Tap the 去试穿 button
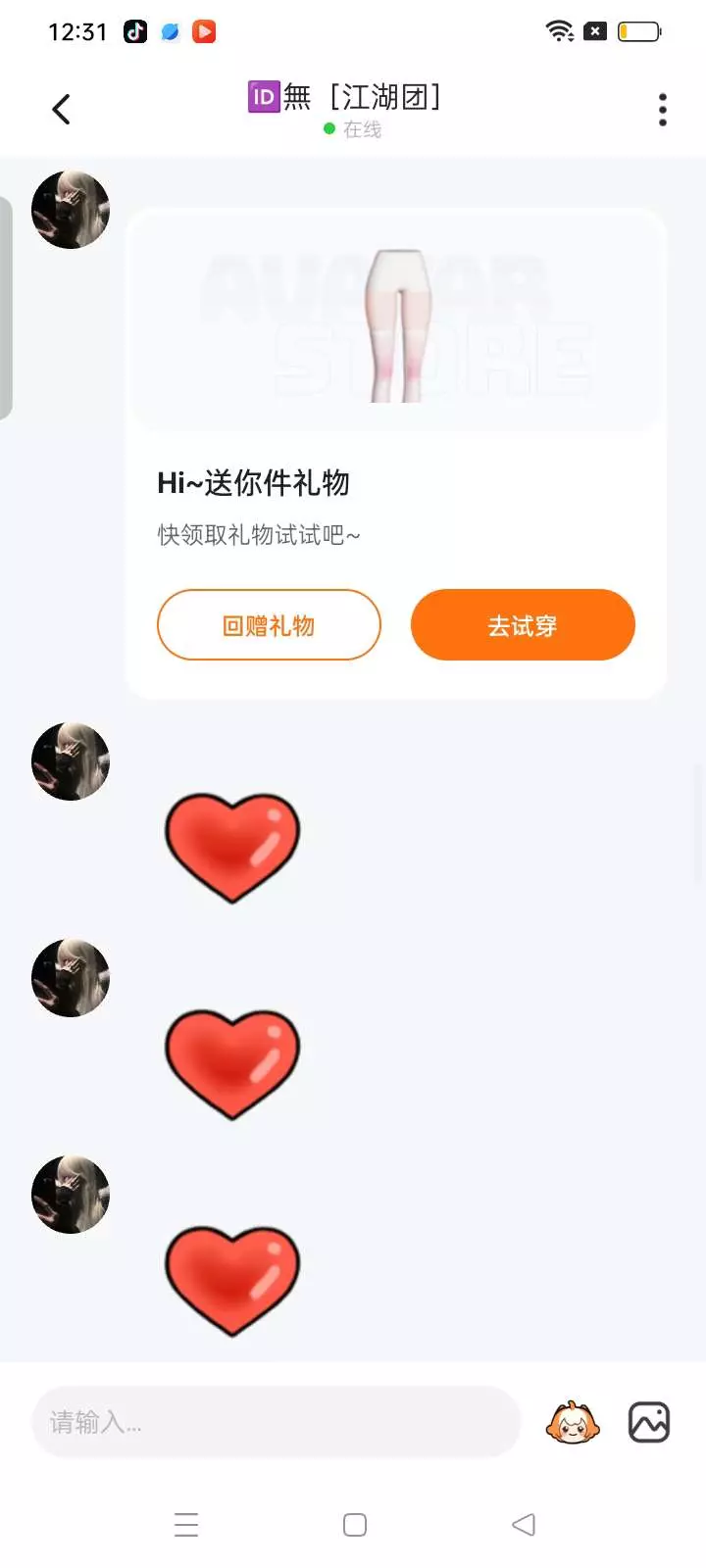This screenshot has height=1568, width=706. (x=523, y=625)
